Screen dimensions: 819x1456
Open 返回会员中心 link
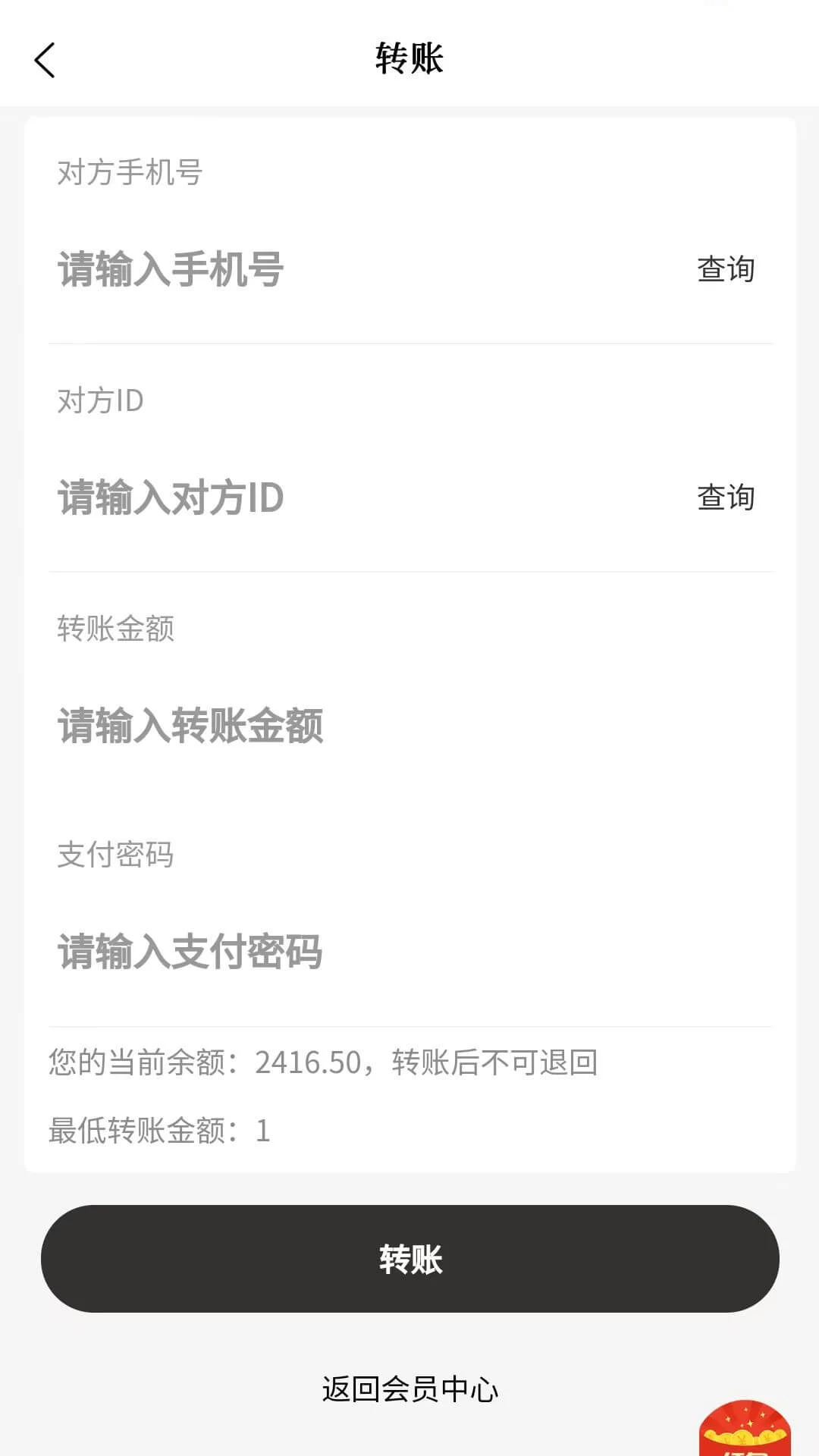tap(409, 1390)
